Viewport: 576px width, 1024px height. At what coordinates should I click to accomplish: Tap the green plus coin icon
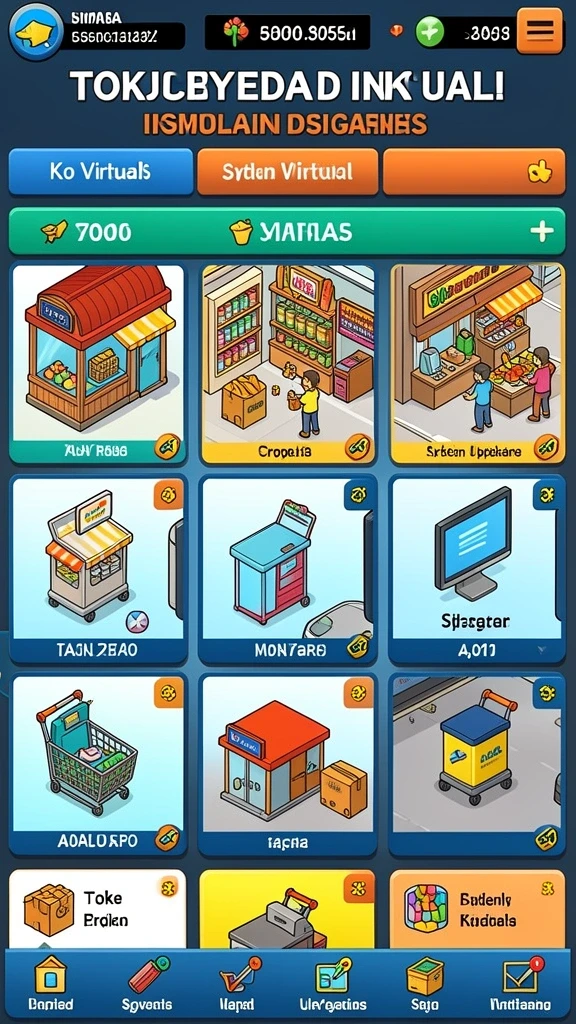pyautogui.click(x=430, y=31)
